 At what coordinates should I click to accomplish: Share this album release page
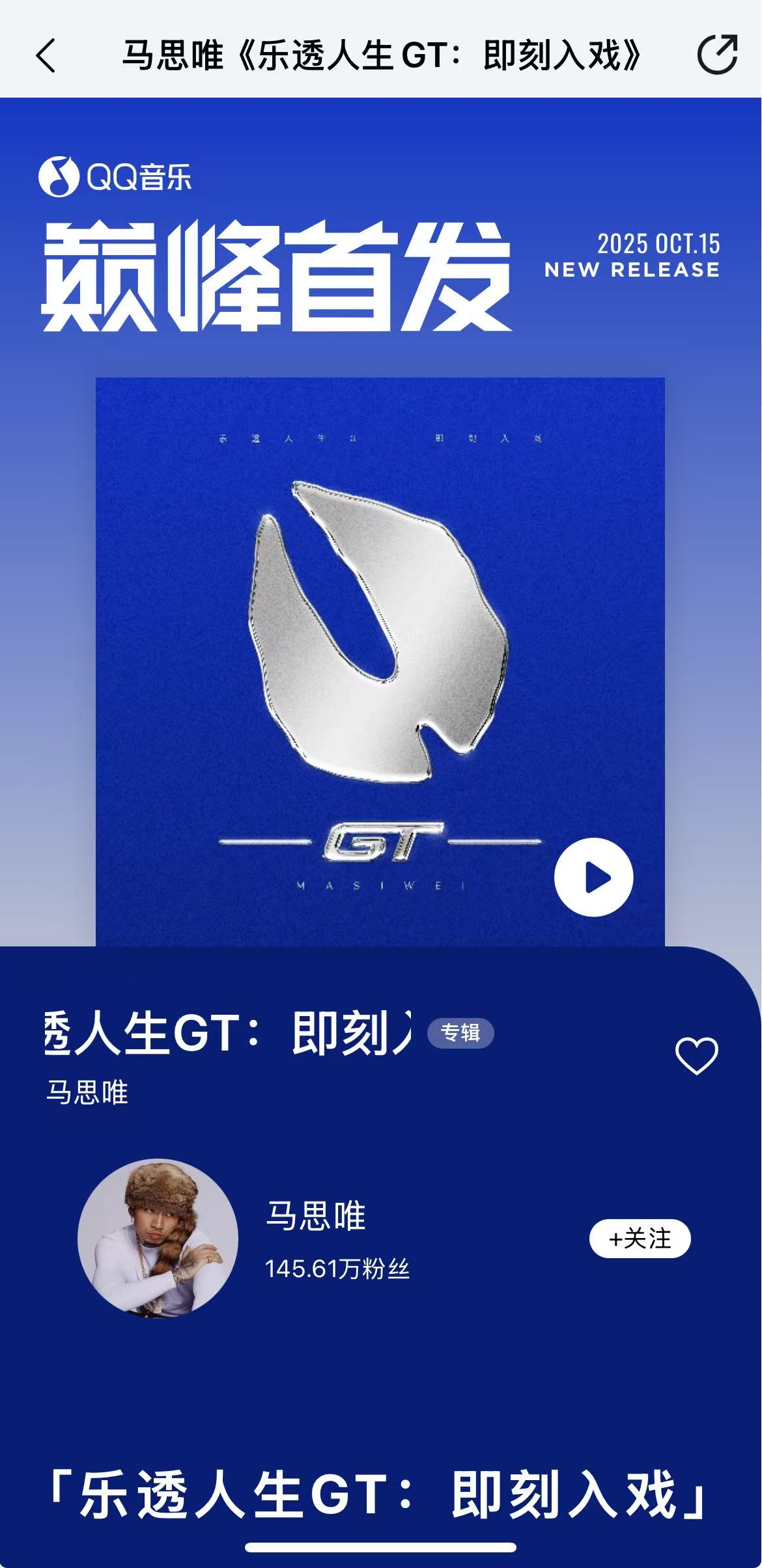tap(717, 55)
